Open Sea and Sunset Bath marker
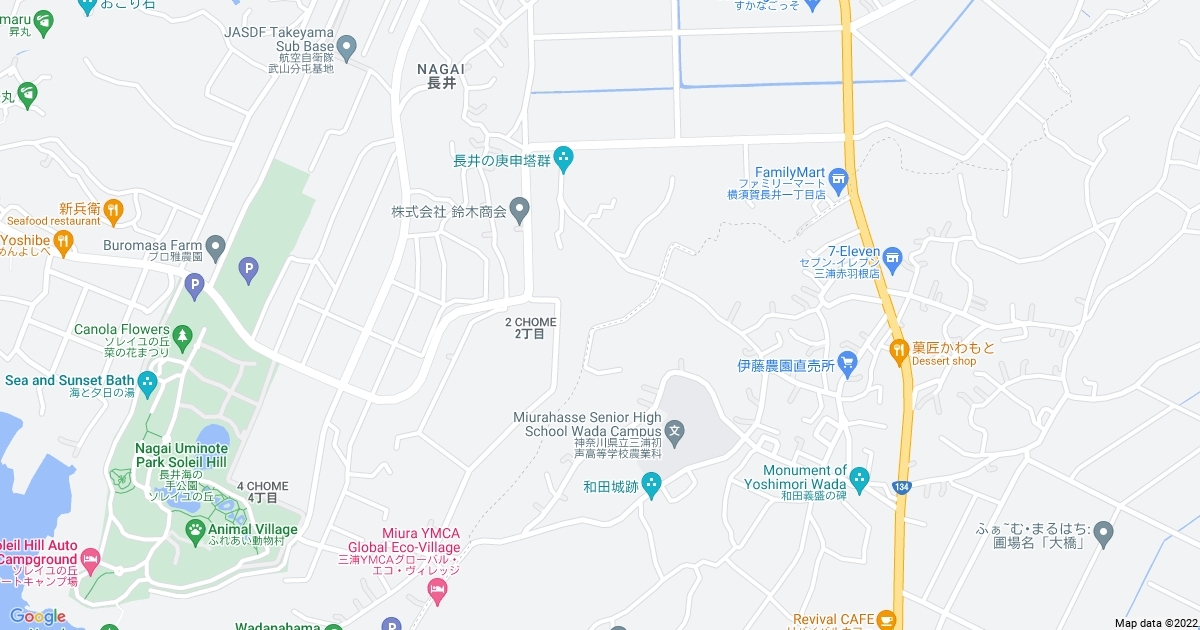 click(148, 381)
